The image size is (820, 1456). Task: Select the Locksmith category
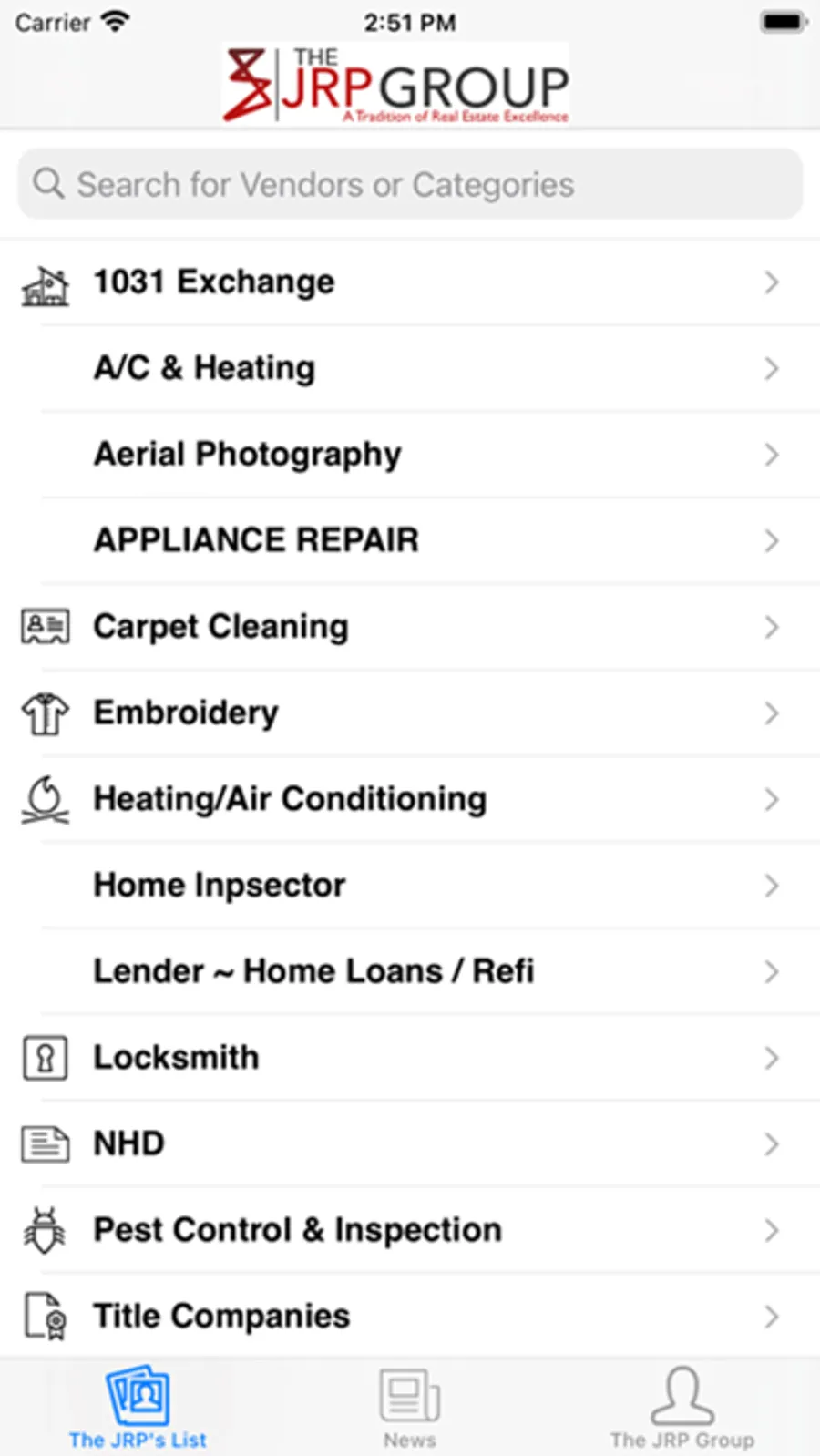pyautogui.click(x=410, y=1058)
